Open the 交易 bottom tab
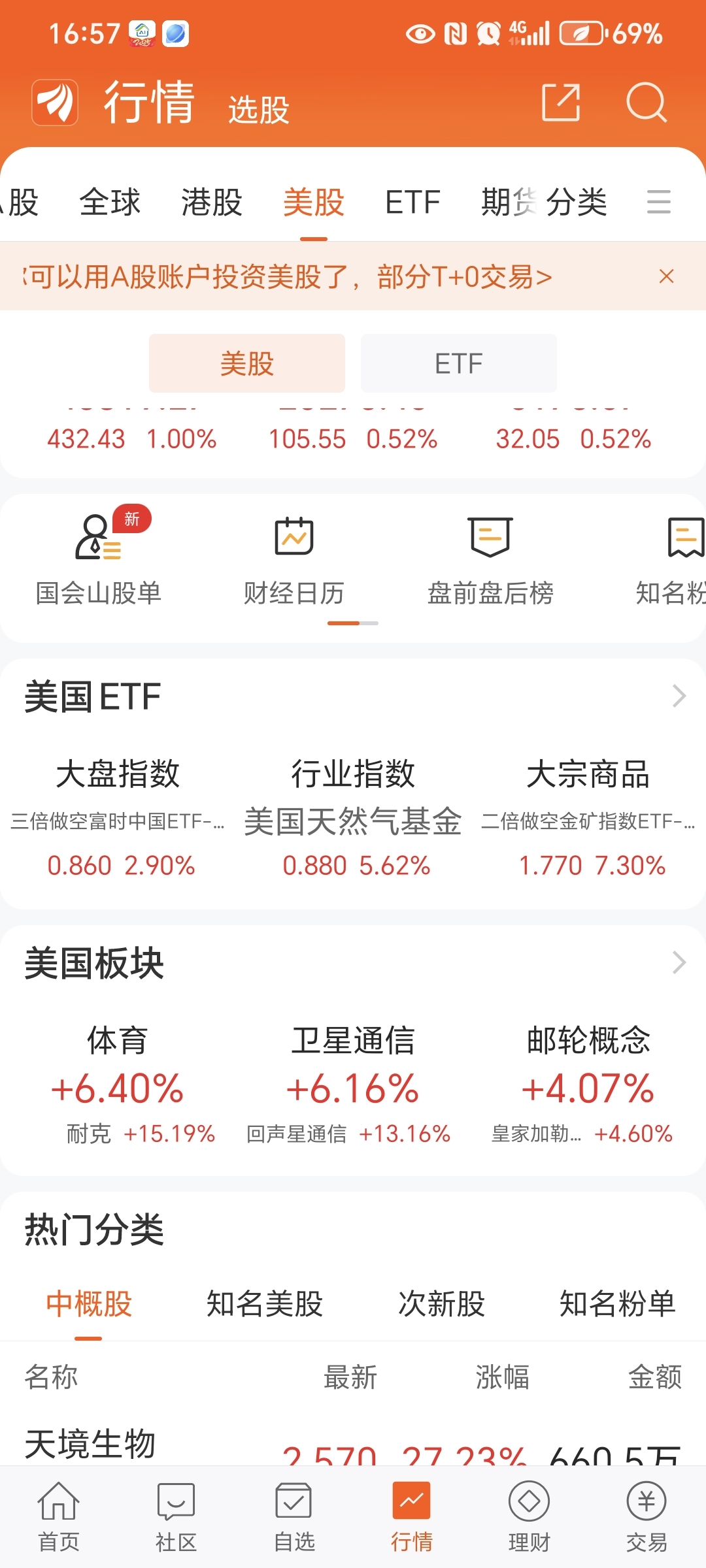The image size is (706, 1568). (647, 1517)
